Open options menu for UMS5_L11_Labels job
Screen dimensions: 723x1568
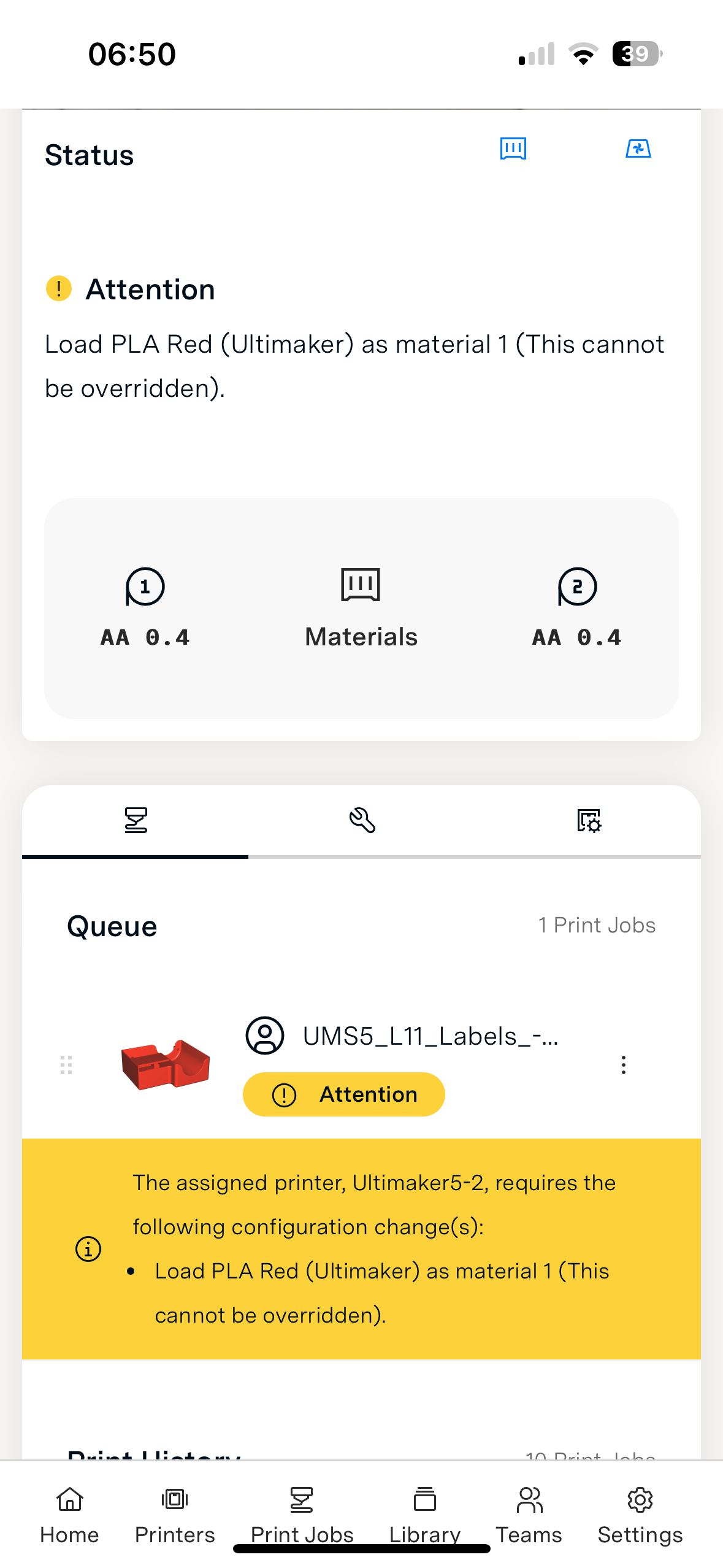point(623,1065)
